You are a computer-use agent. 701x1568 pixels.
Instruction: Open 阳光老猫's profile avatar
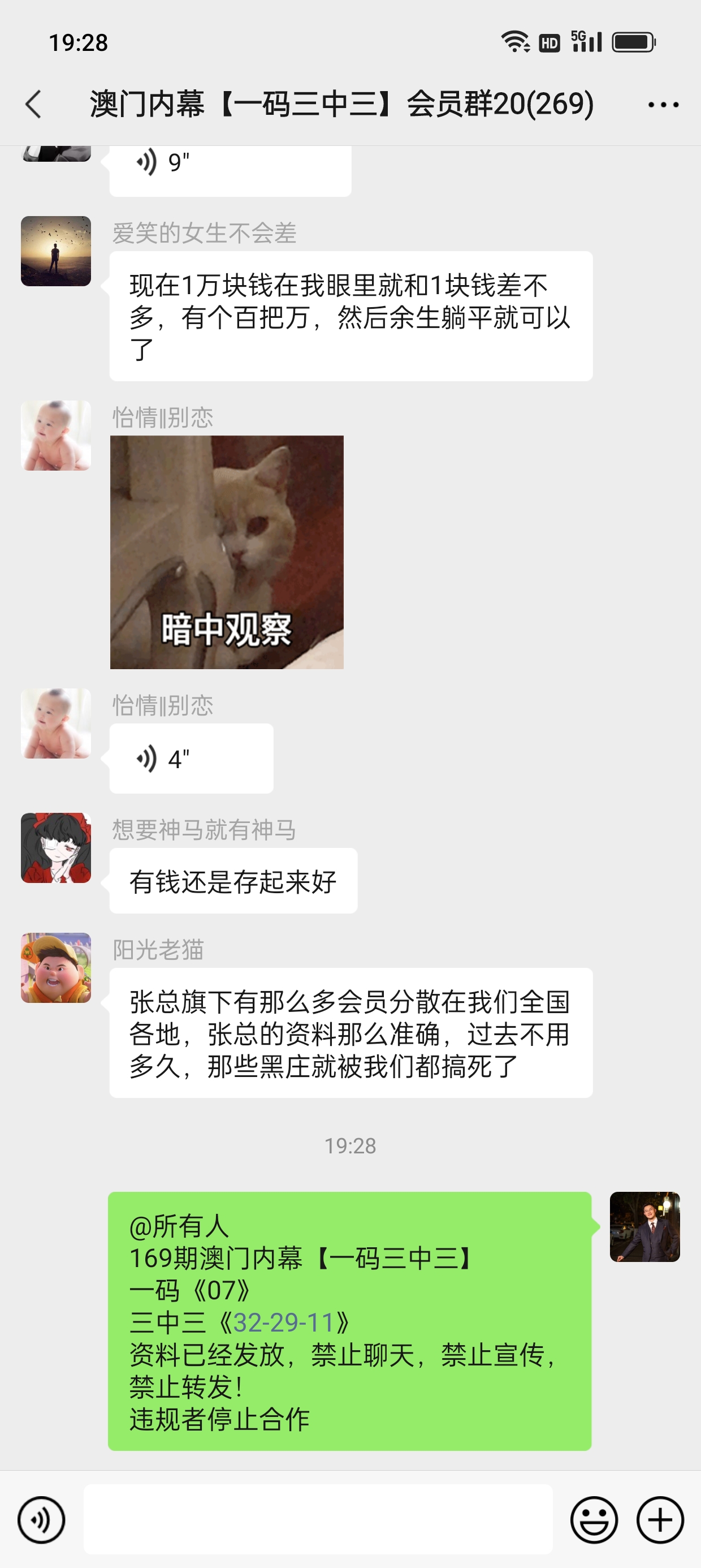coord(56,967)
